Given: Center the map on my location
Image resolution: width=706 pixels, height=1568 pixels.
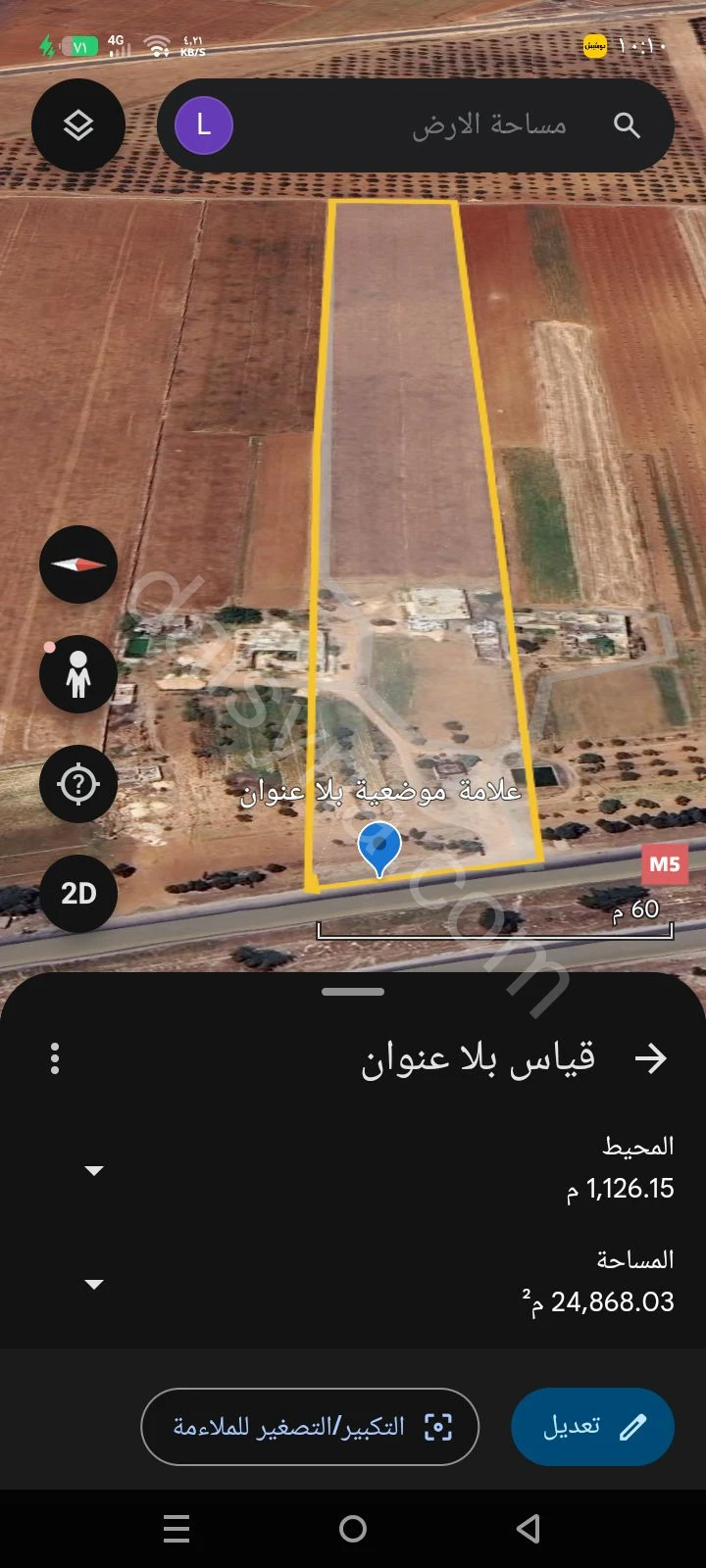Looking at the screenshot, I should [78, 784].
